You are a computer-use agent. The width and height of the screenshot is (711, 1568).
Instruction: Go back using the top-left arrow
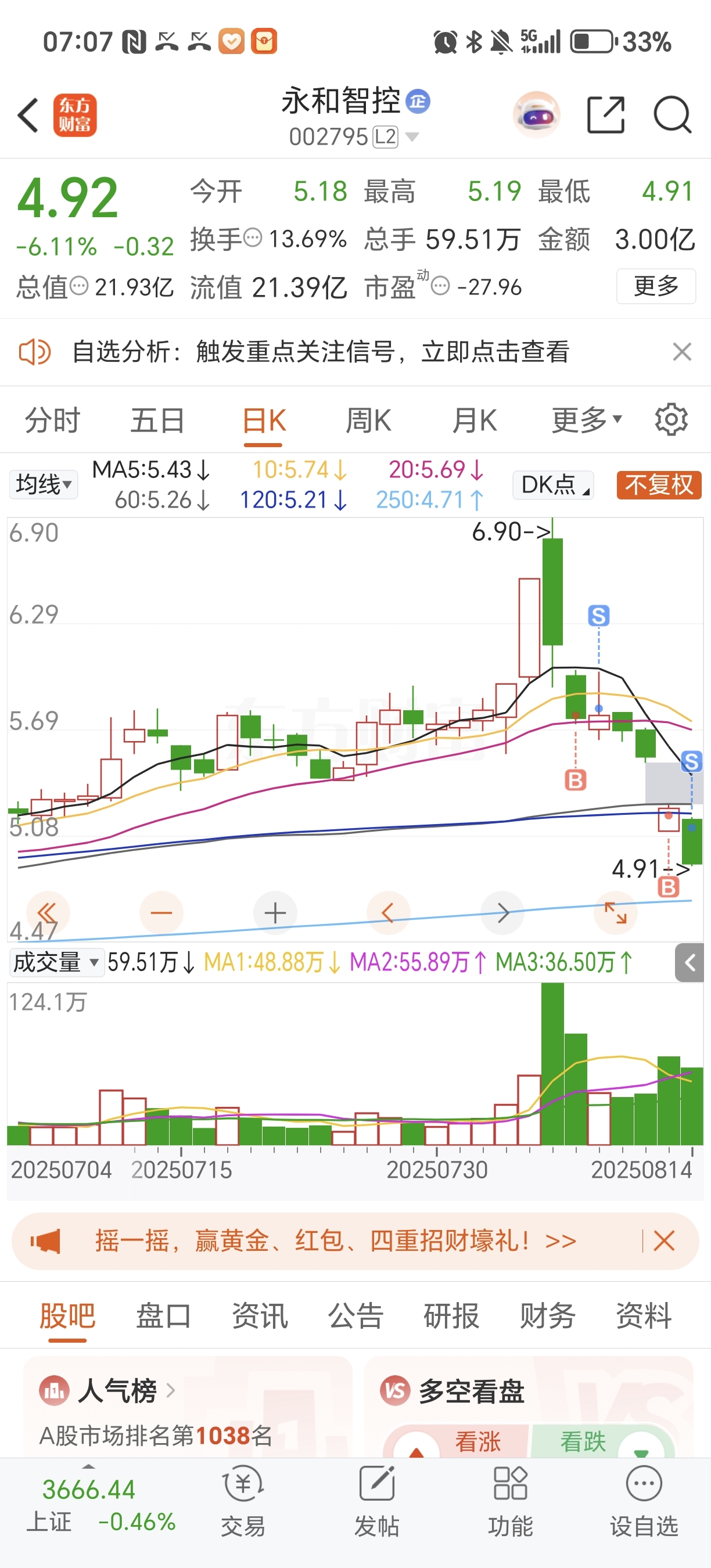click(28, 114)
